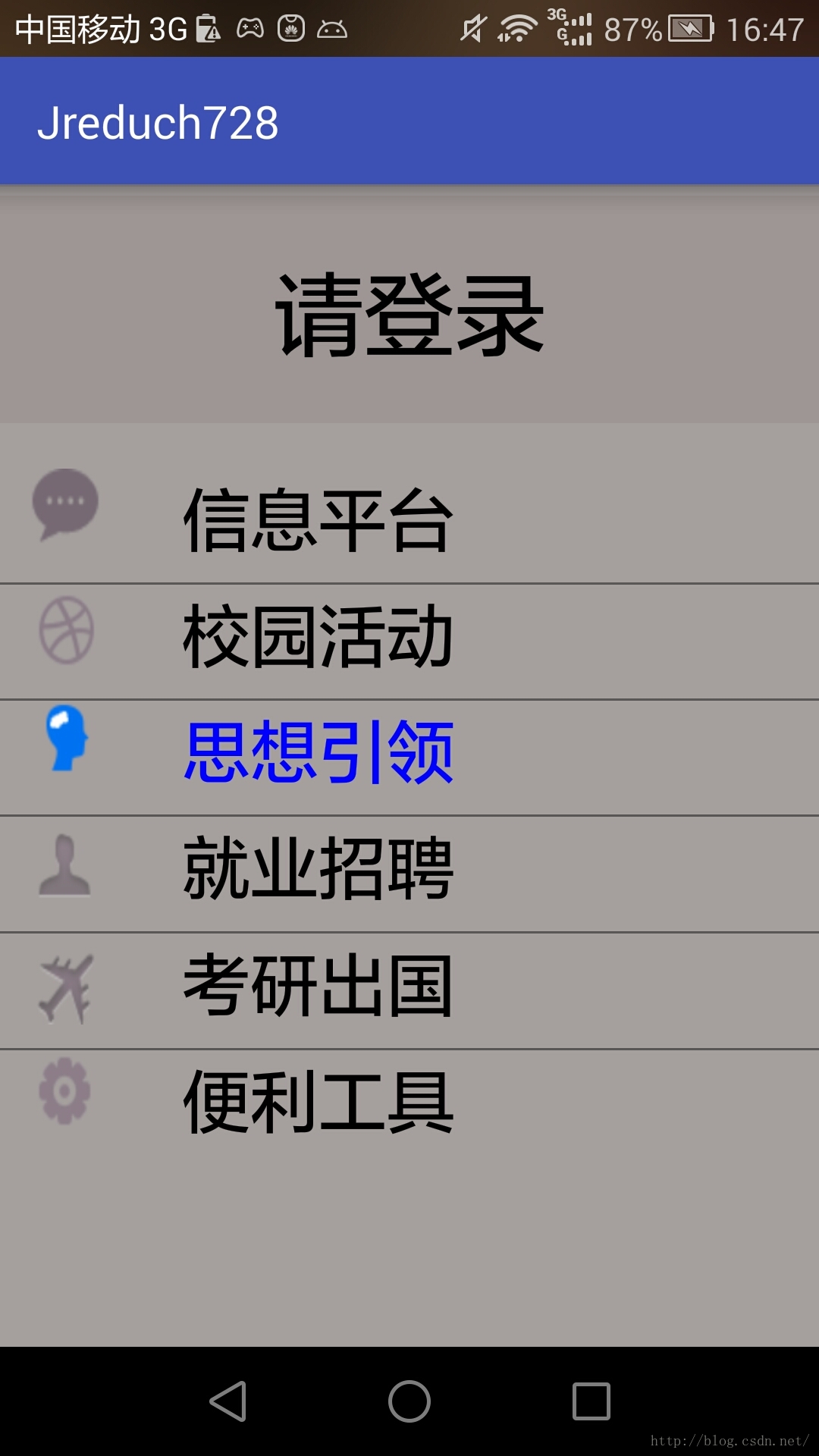Select 便利工具 in the menu
Screen dimensions: 819x1456
318,1103
